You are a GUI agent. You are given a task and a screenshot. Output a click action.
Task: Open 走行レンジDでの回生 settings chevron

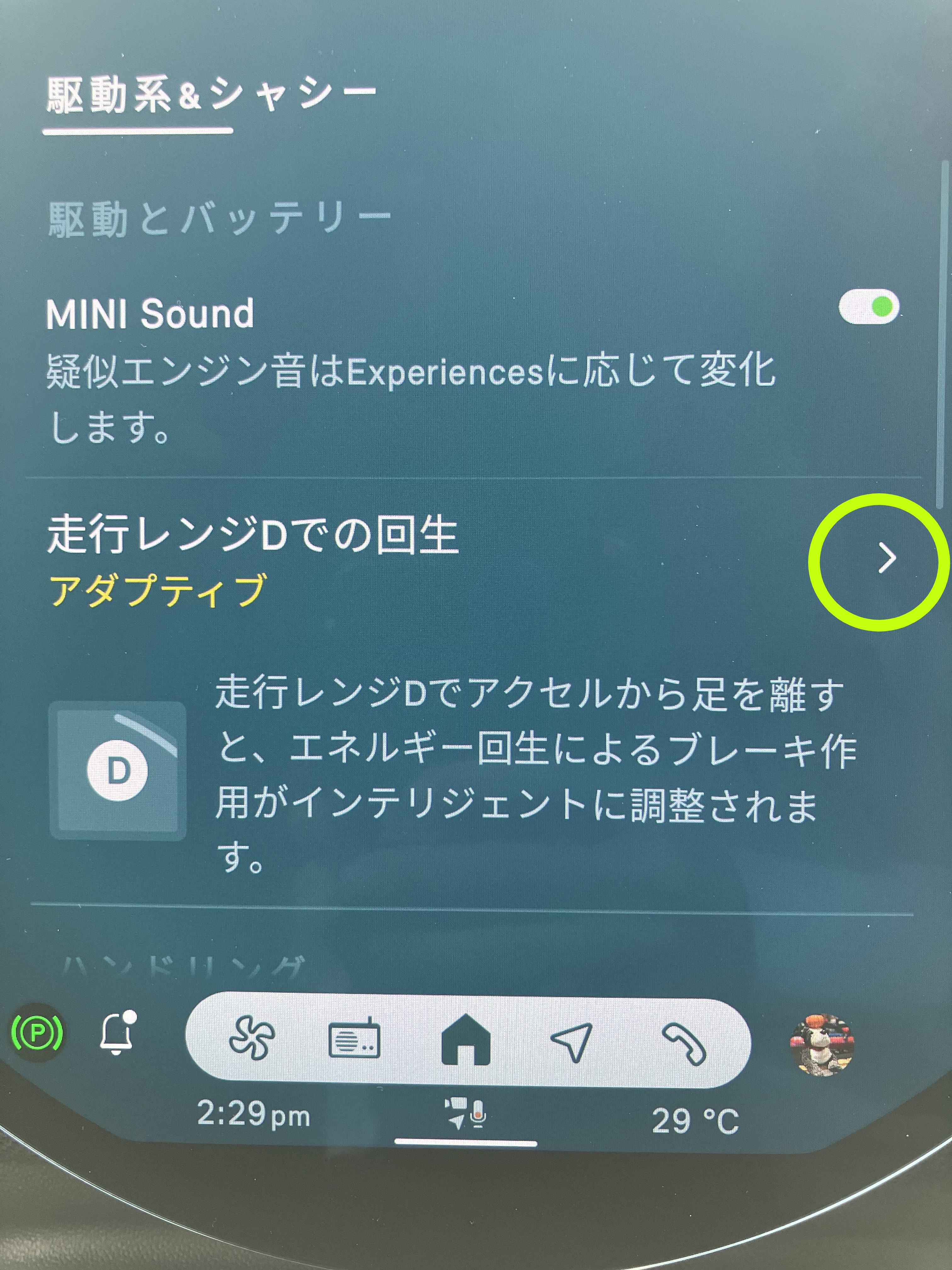(887, 558)
